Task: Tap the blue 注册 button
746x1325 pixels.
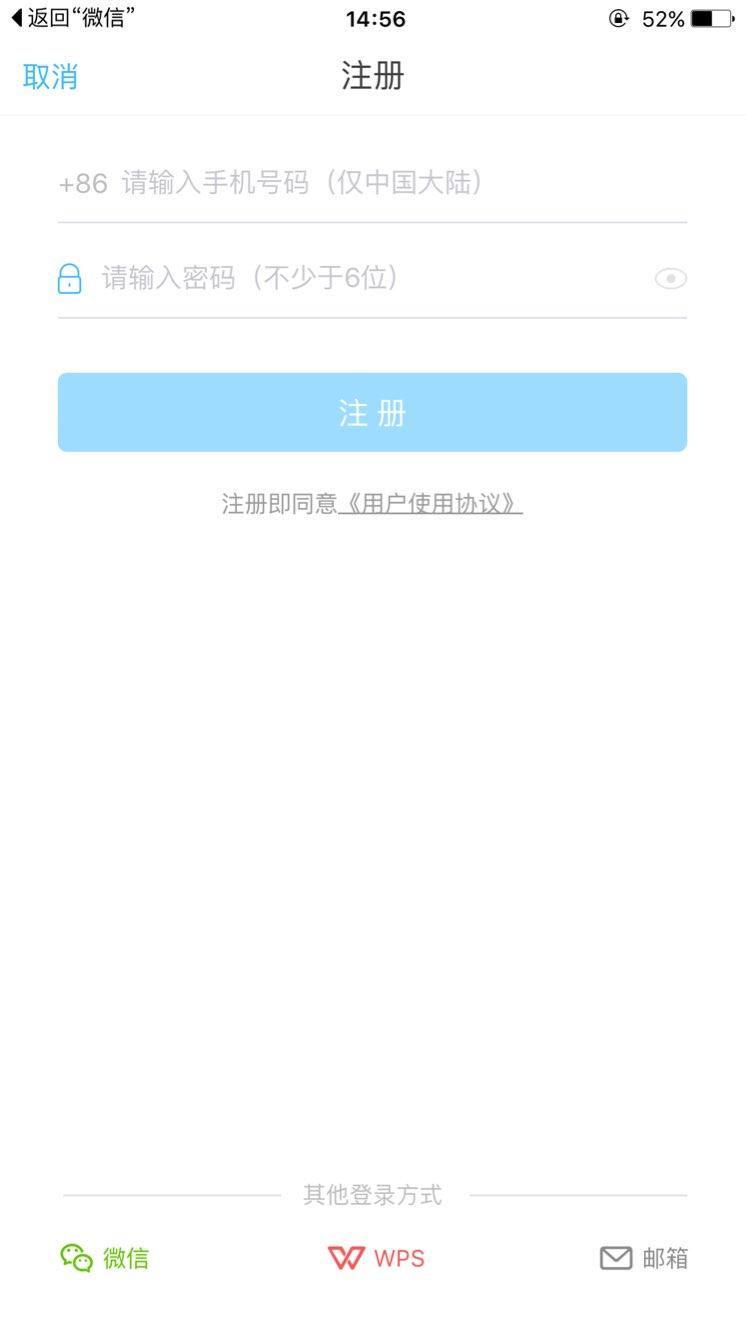Action: click(372, 413)
